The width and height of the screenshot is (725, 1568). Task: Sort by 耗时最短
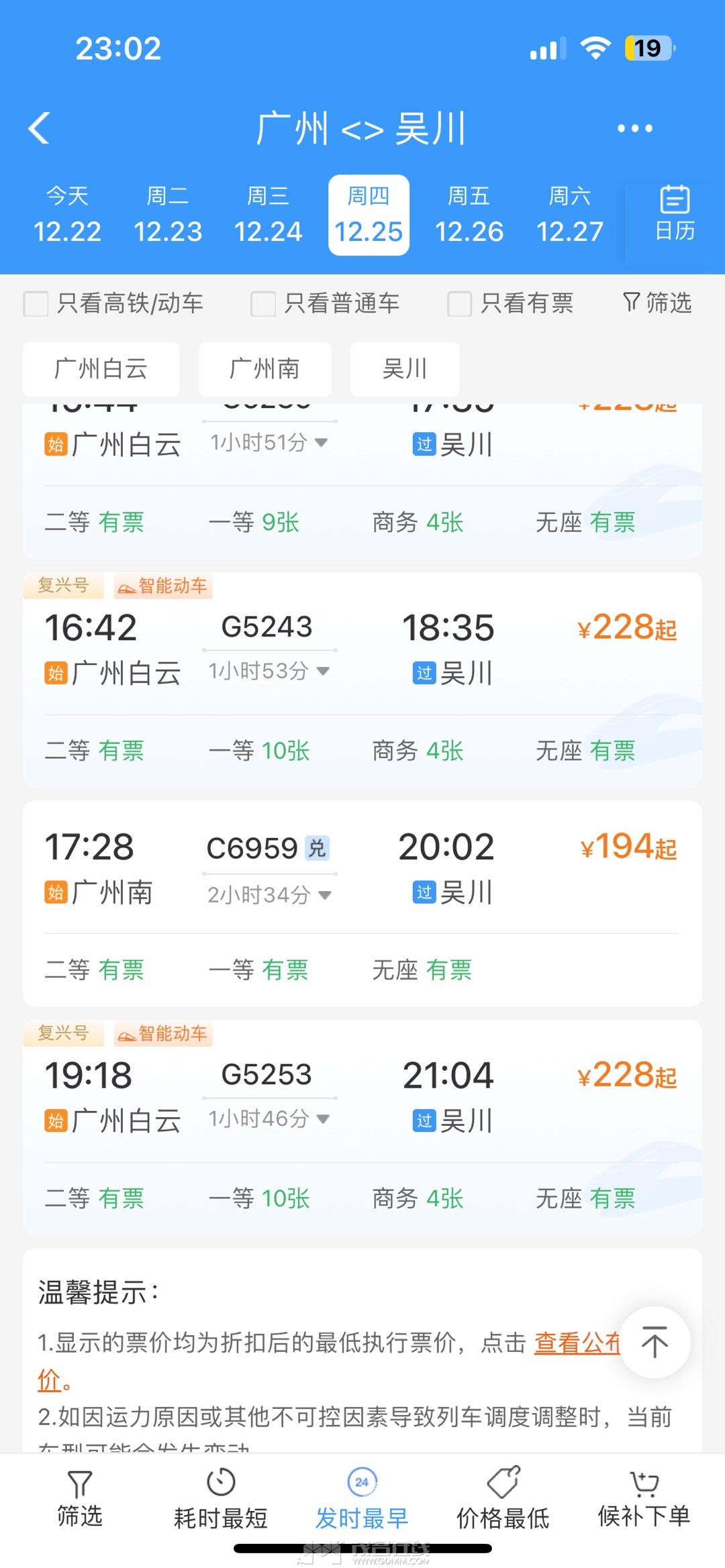pyautogui.click(x=221, y=1500)
